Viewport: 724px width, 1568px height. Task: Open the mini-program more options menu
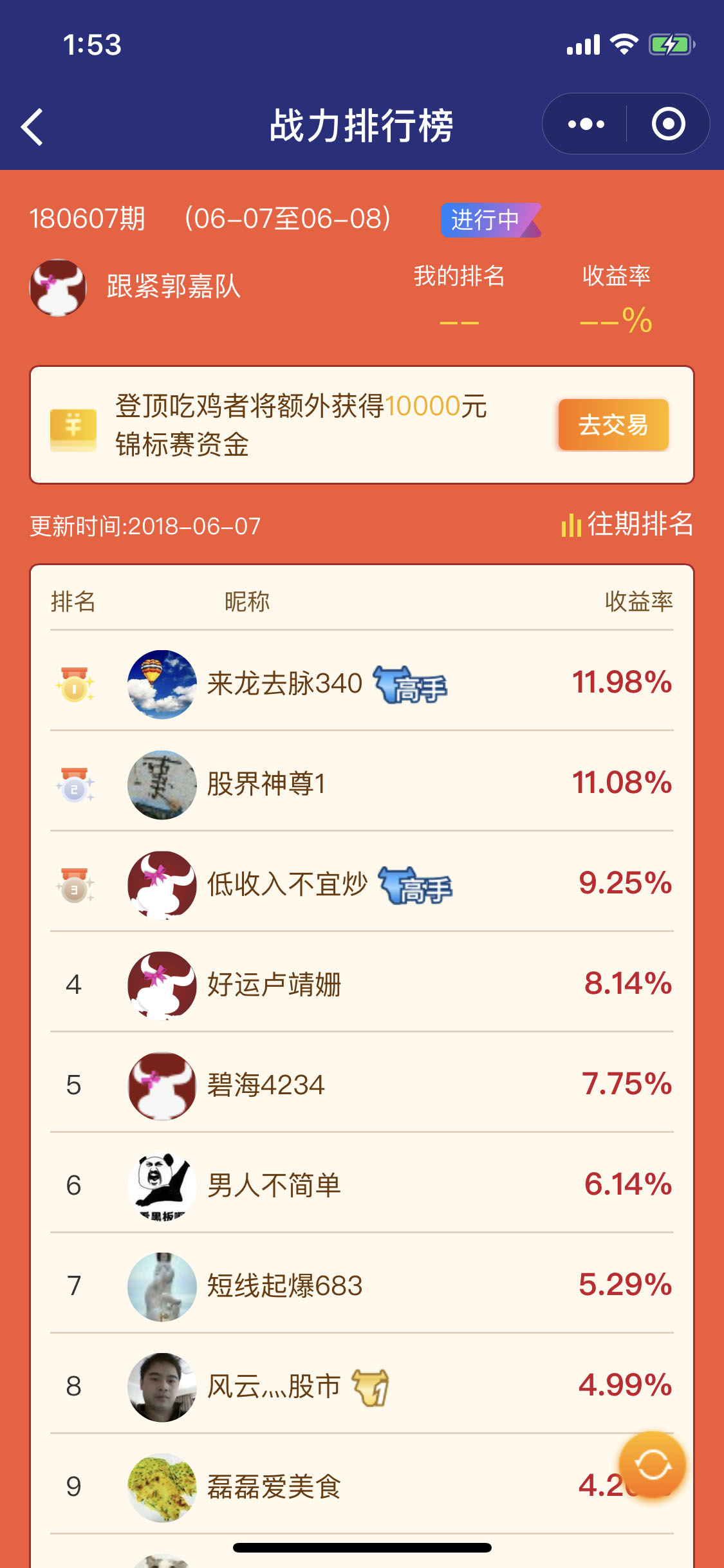(x=586, y=124)
